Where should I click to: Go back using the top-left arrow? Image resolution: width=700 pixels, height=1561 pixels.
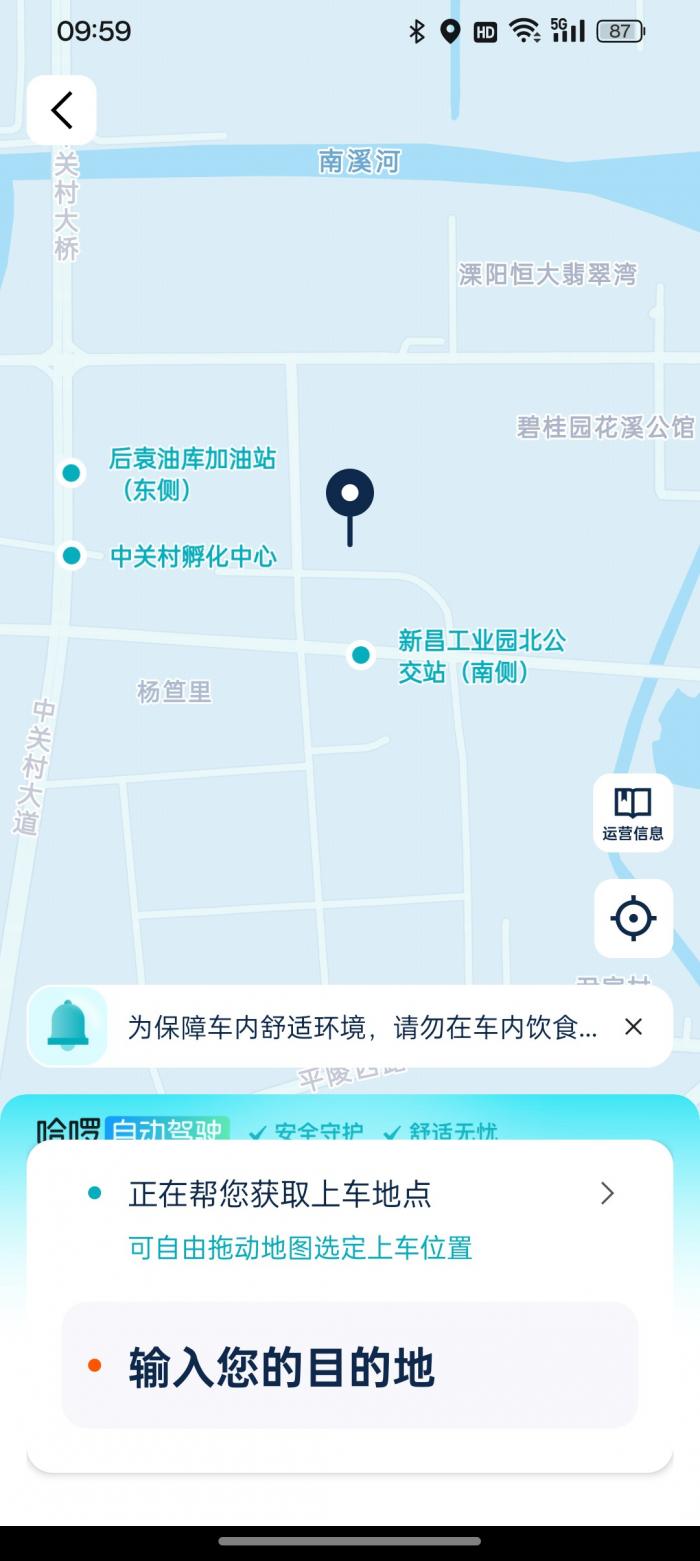point(62,110)
